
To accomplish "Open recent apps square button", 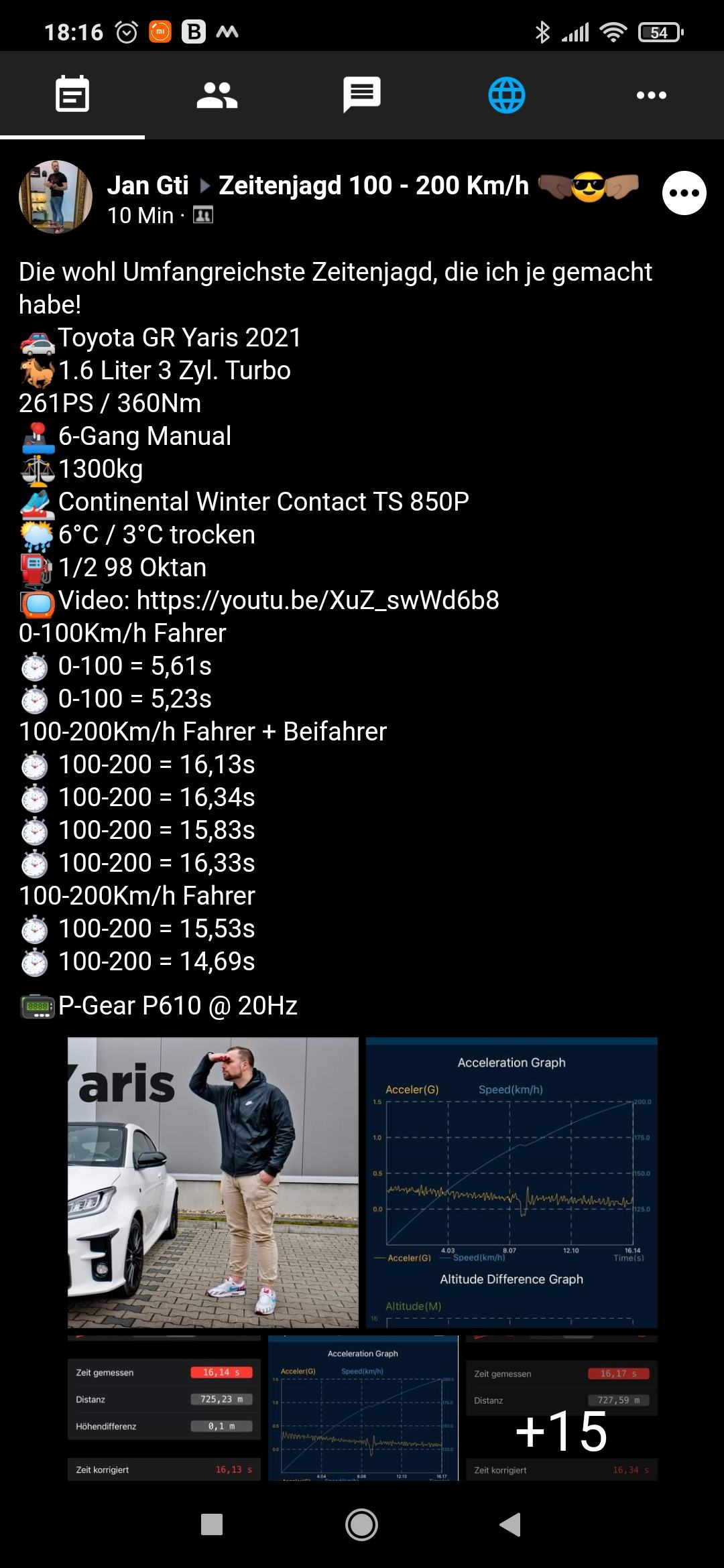I will [x=212, y=1524].
